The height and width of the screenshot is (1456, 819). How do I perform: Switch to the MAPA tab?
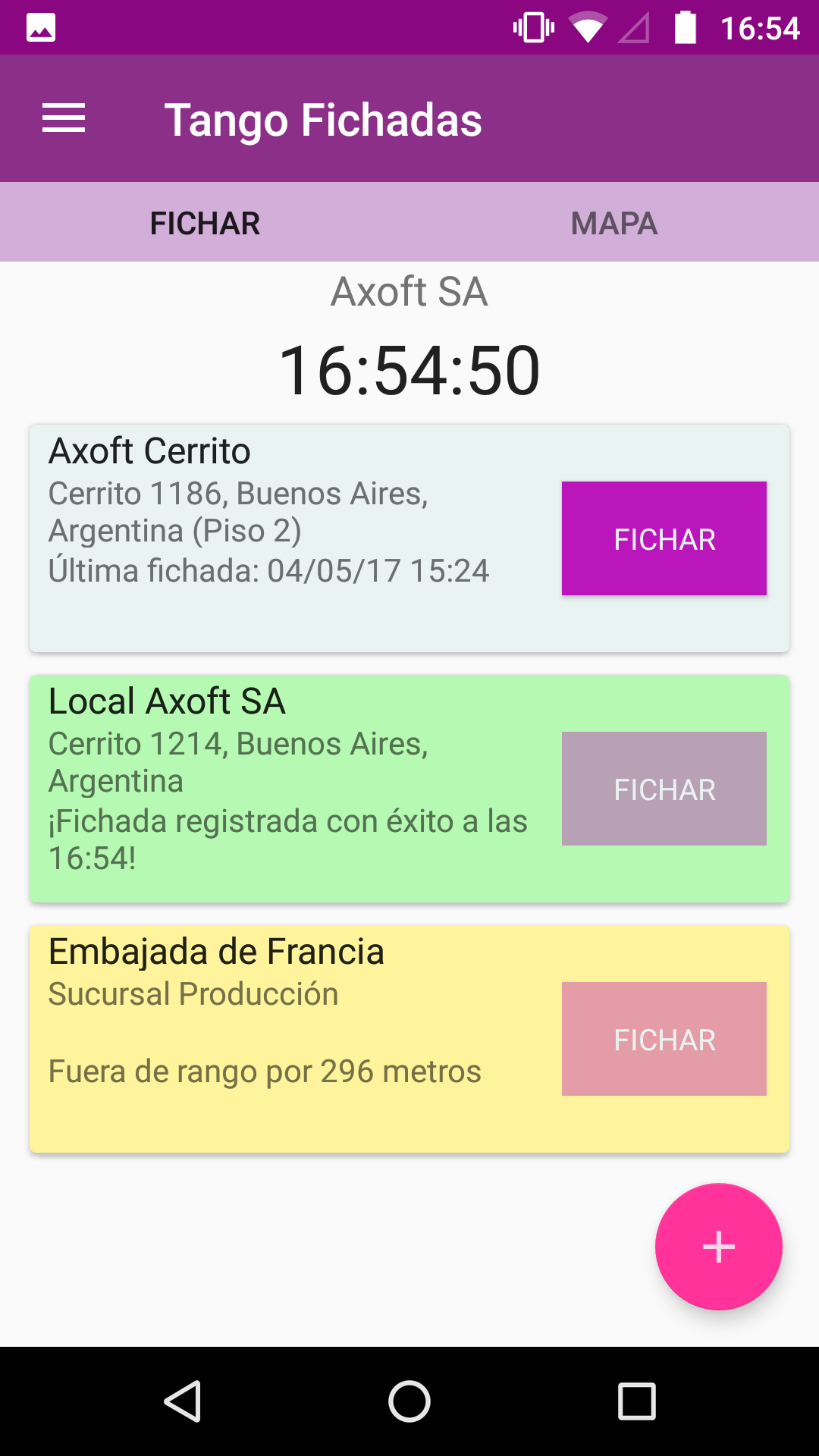[x=613, y=223]
